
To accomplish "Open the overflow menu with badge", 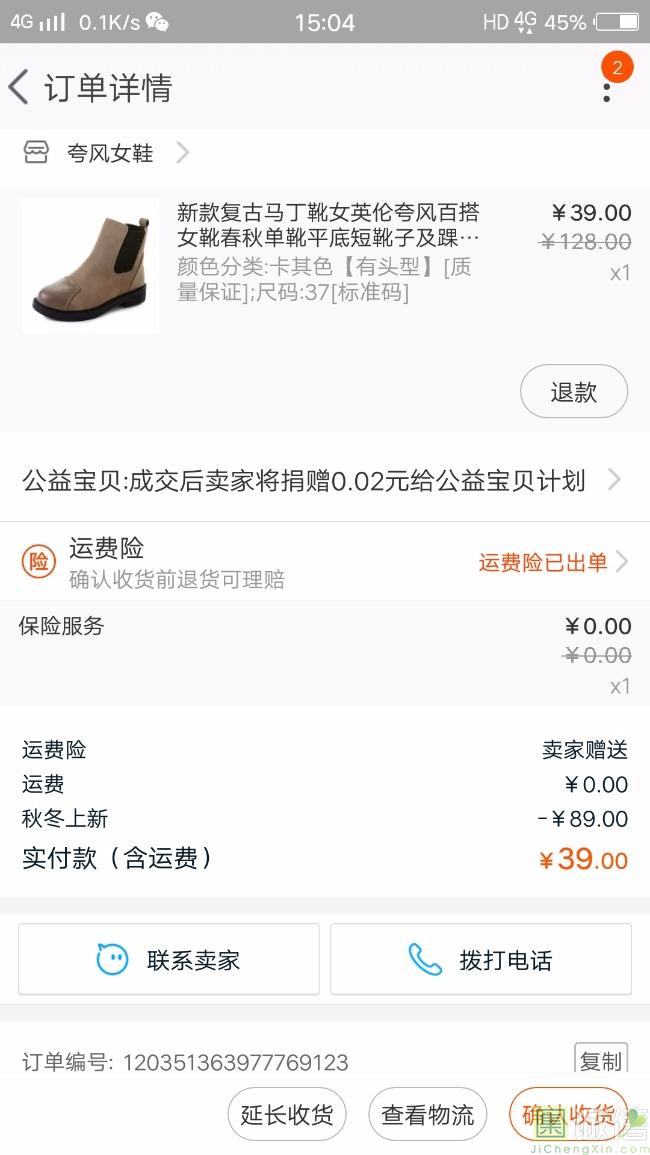I will 607,87.
